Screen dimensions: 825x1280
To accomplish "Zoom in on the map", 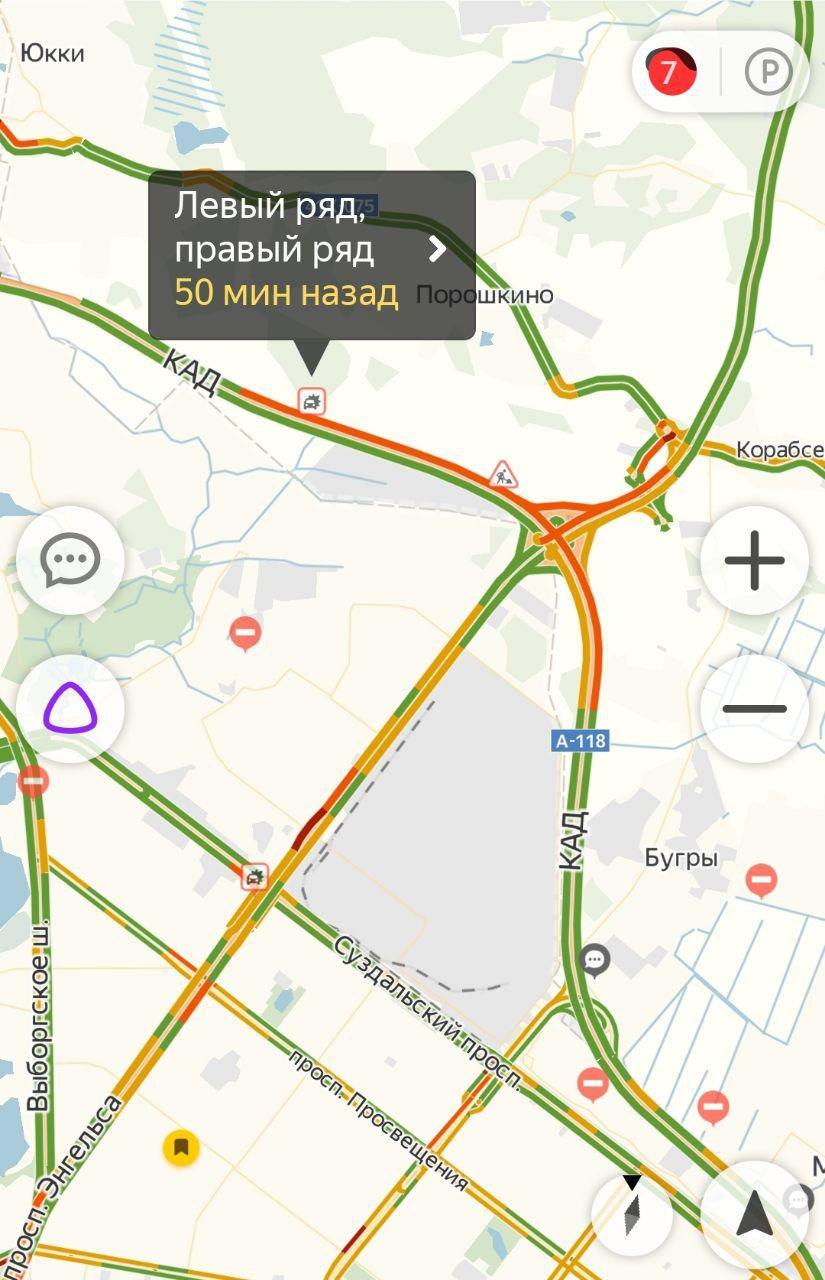I will point(754,560).
